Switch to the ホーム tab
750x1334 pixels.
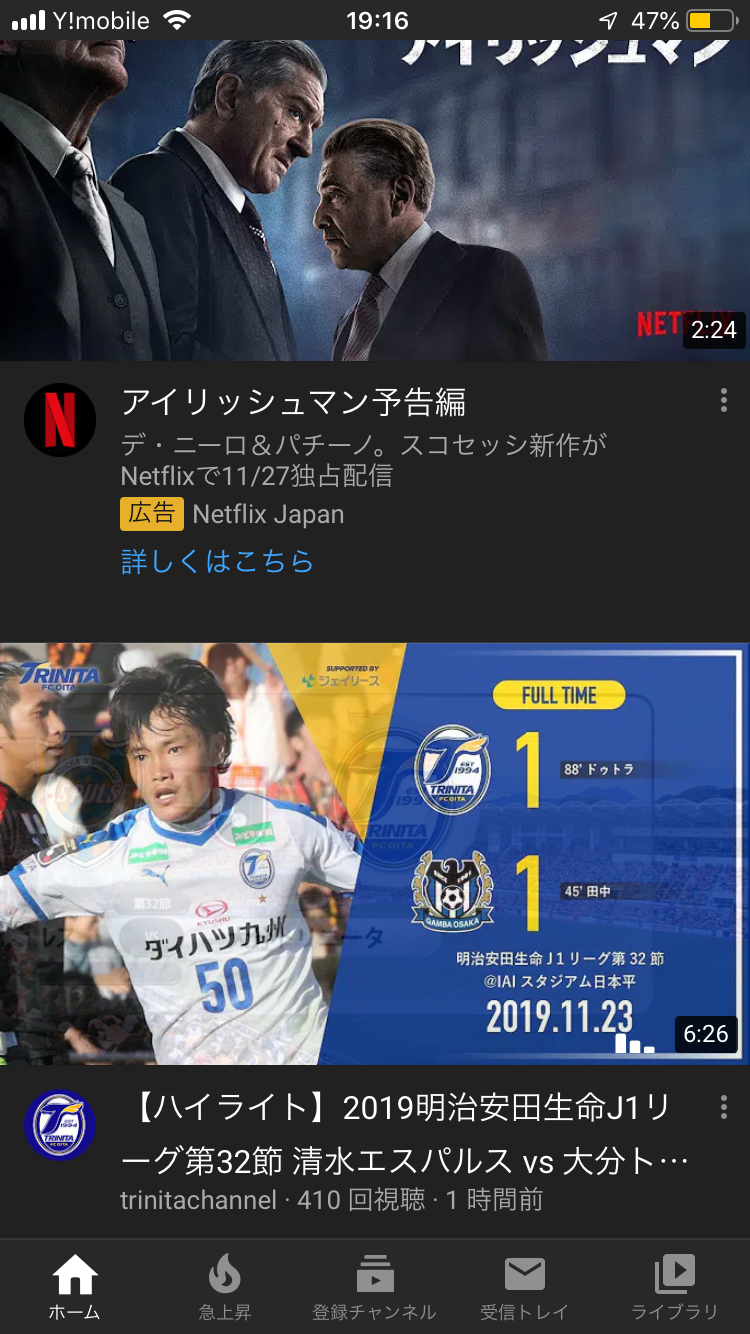pyautogui.click(x=75, y=1287)
